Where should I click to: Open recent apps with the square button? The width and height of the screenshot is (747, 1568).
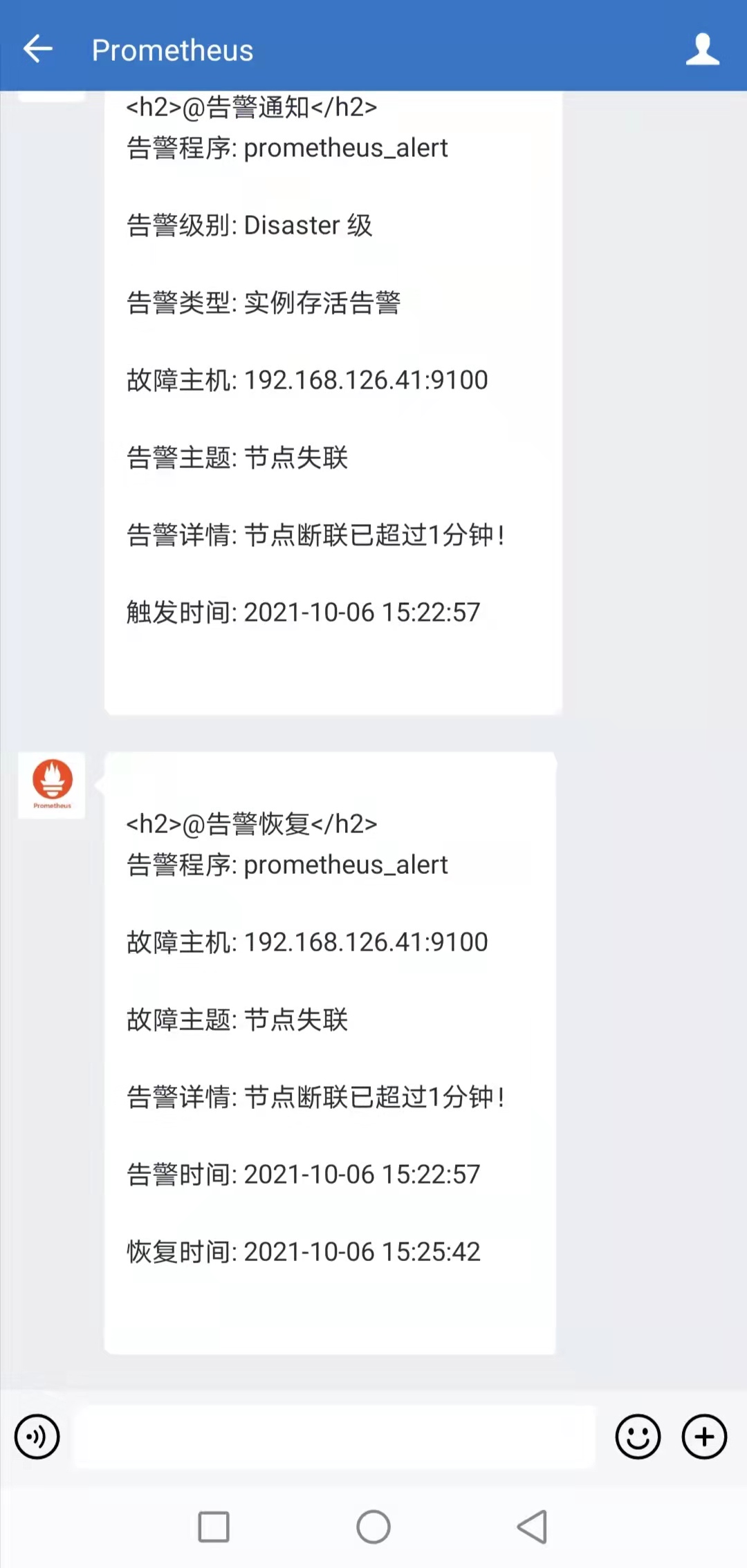click(x=214, y=1528)
